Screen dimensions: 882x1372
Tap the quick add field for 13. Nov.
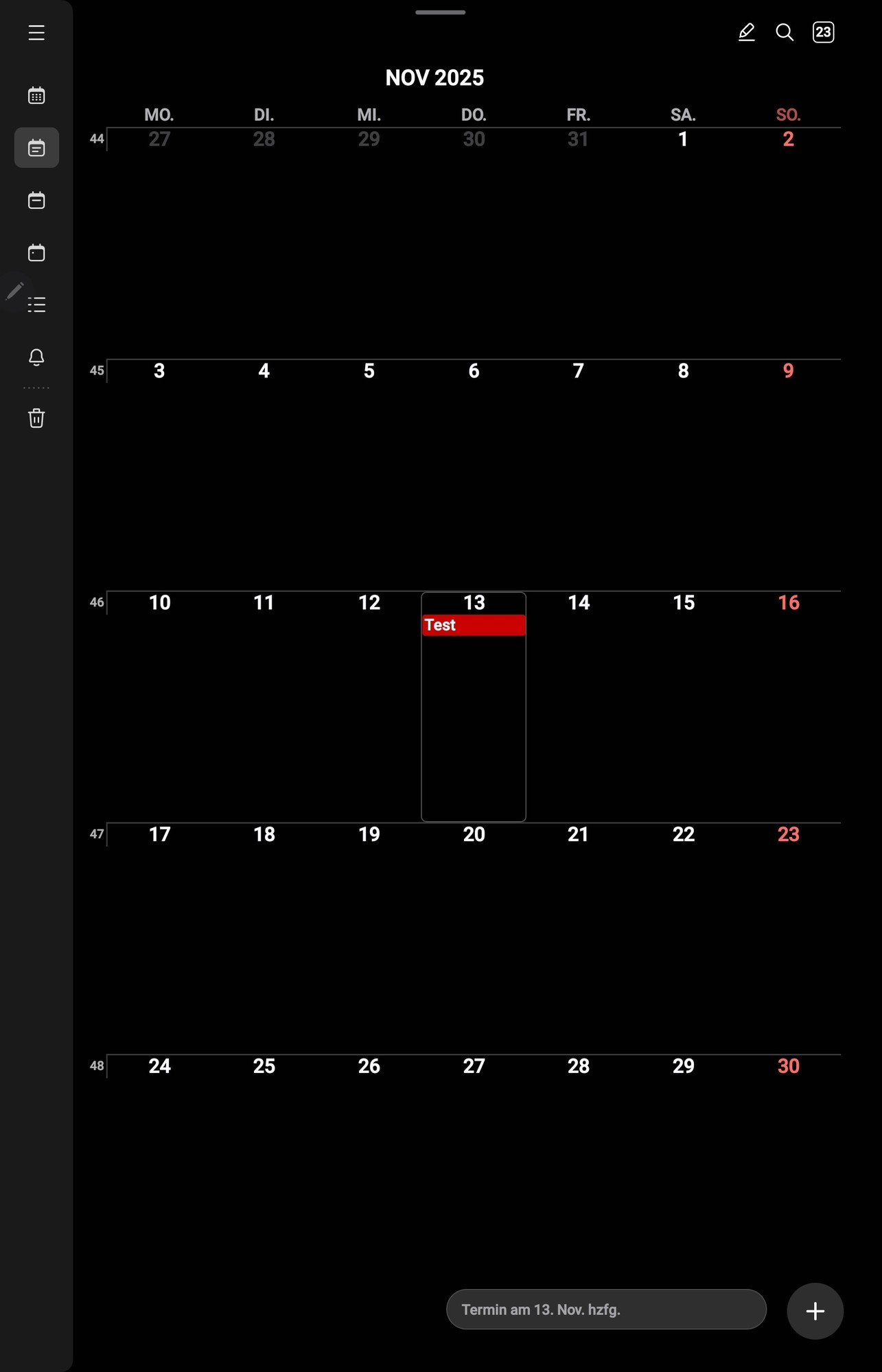[x=605, y=1310]
